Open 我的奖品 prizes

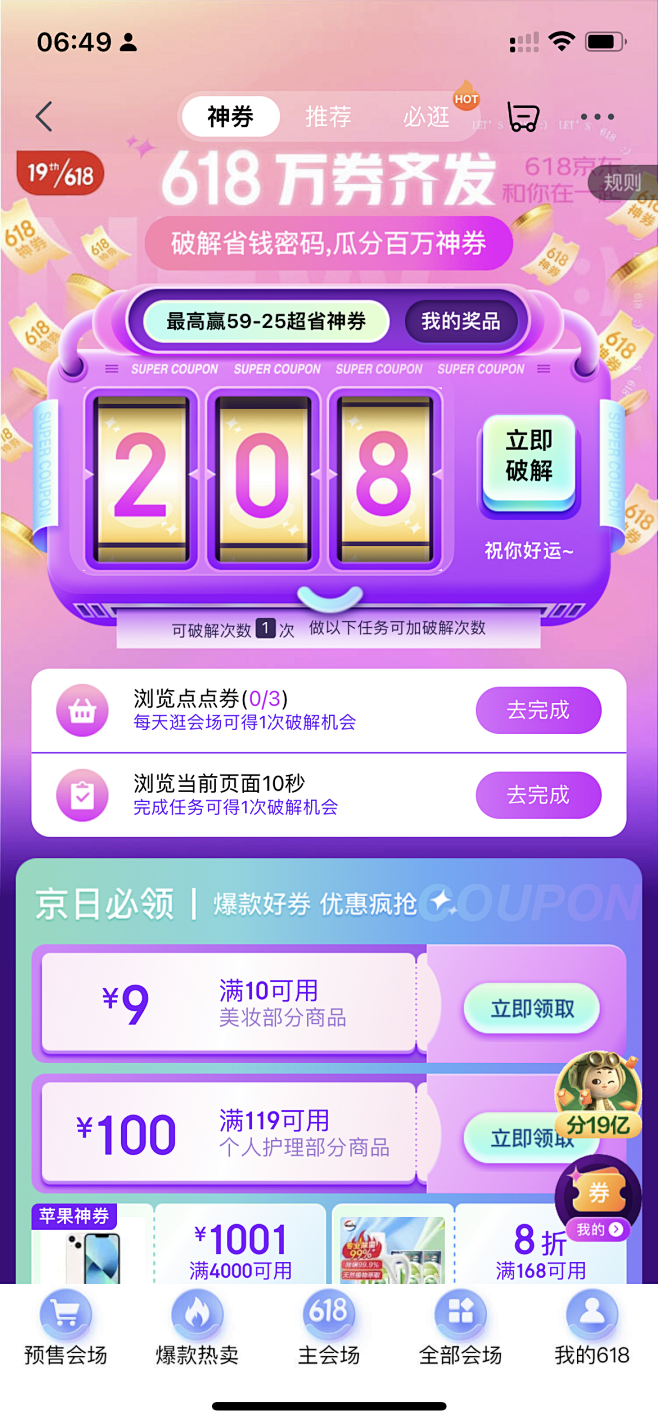(460, 322)
